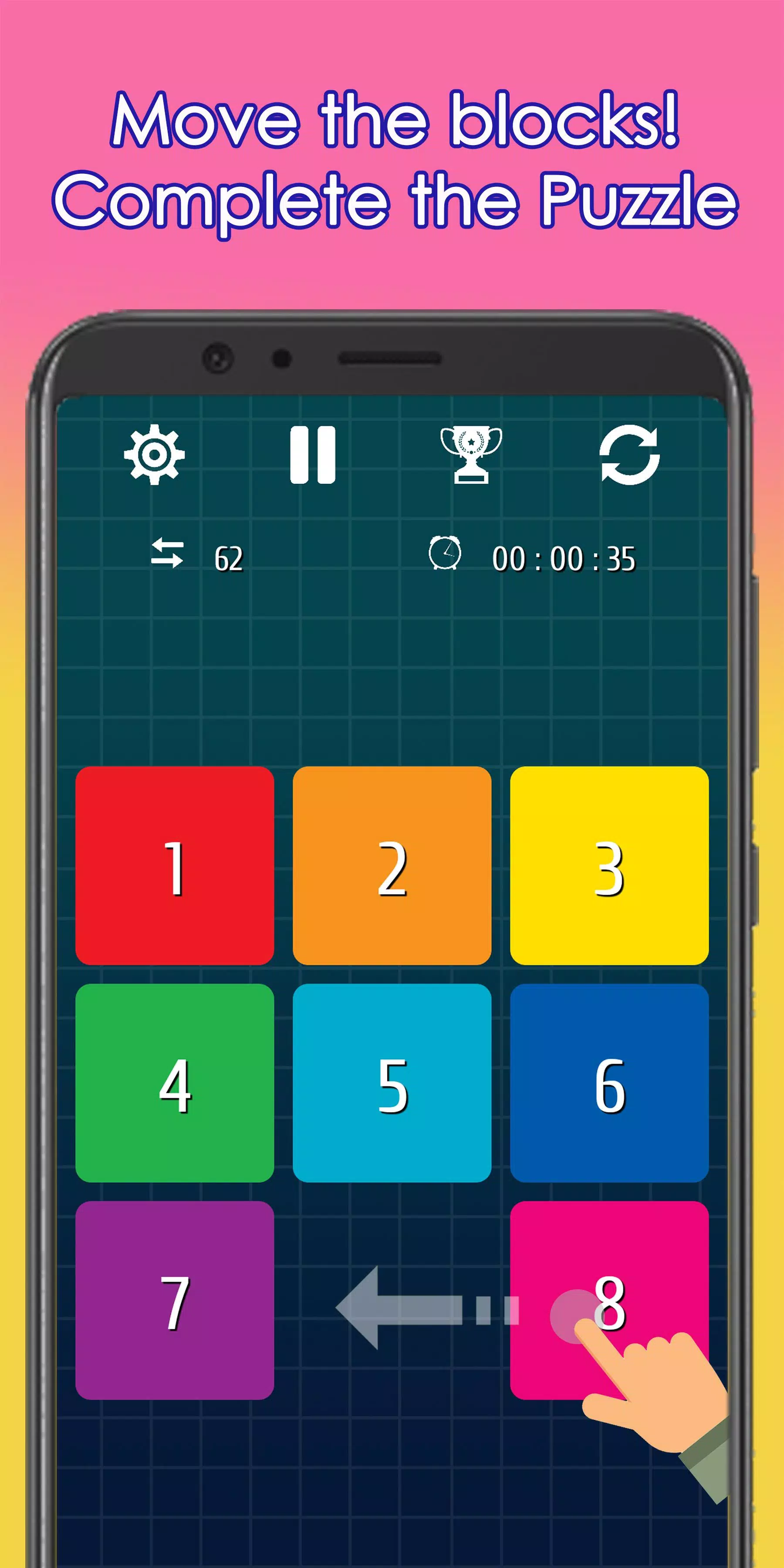This screenshot has width=784, height=1568.
Task: Open the settings gear icon
Action: (154, 455)
